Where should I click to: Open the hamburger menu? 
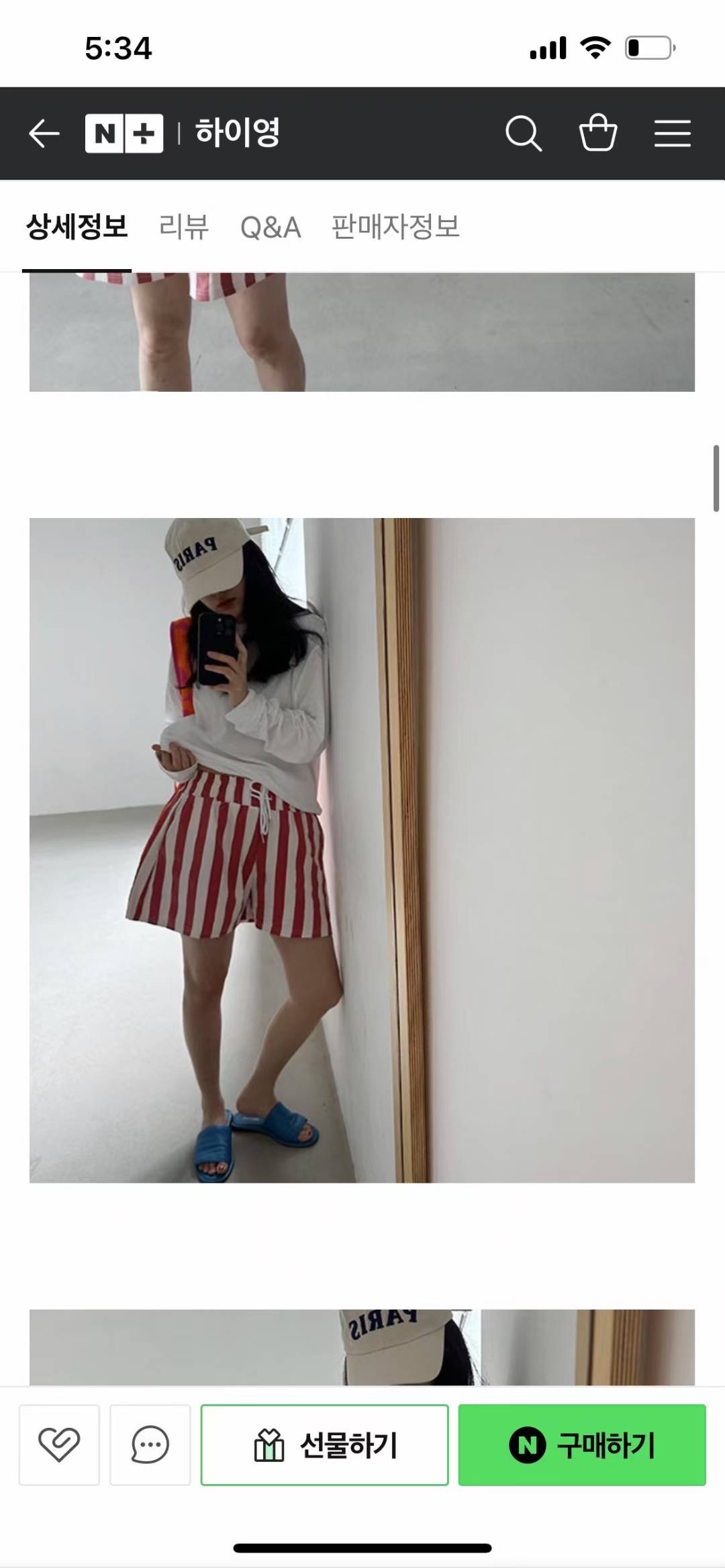(x=672, y=134)
